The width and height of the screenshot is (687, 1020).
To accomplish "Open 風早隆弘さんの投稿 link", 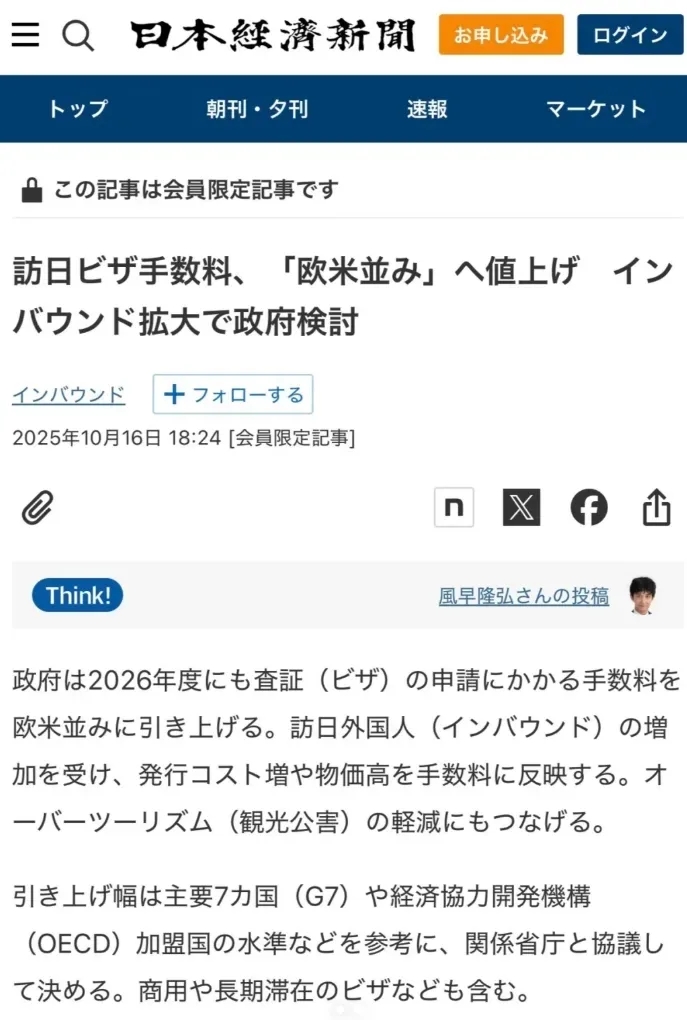I will pos(524,596).
